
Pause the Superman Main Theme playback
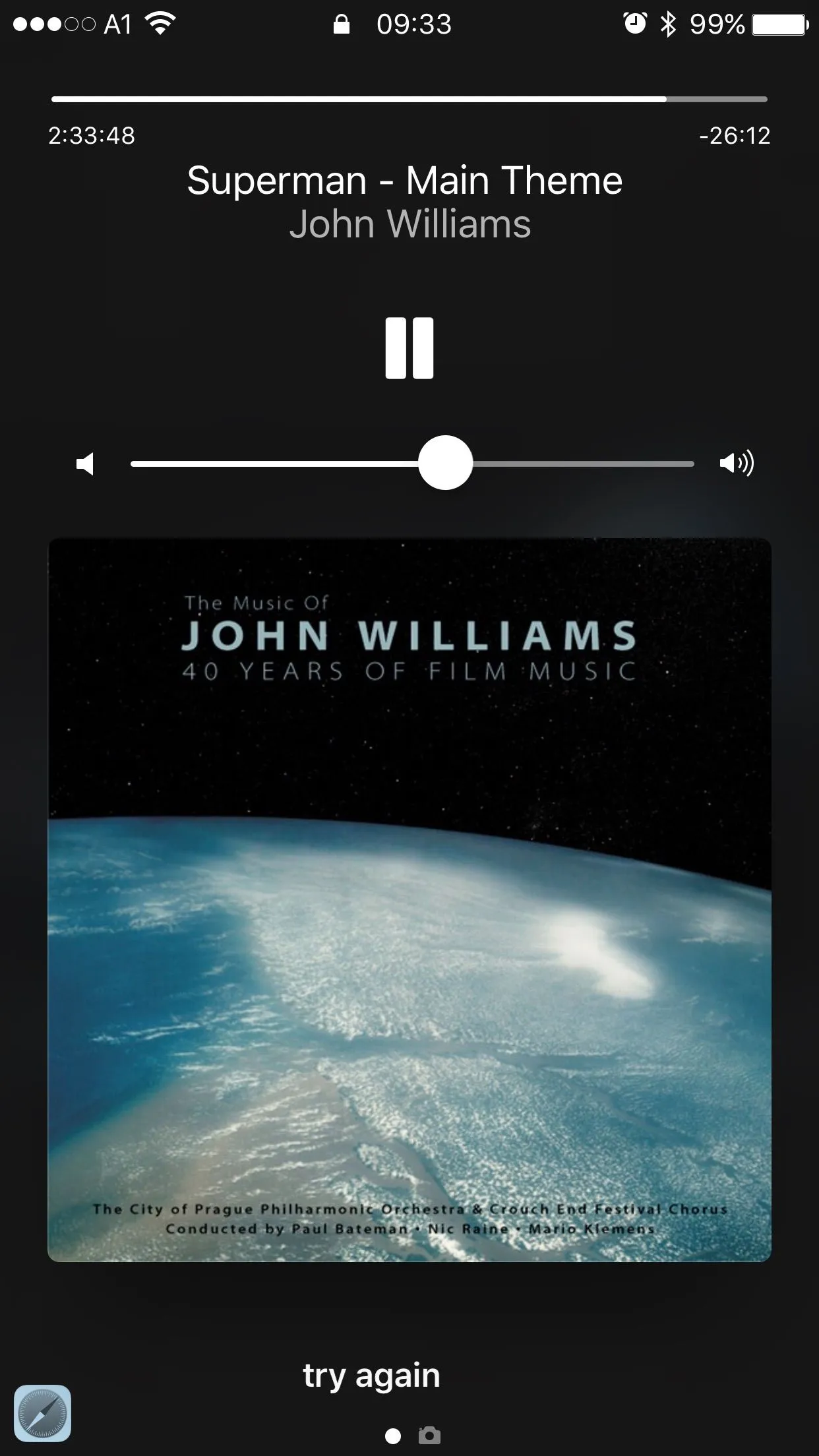(x=409, y=348)
